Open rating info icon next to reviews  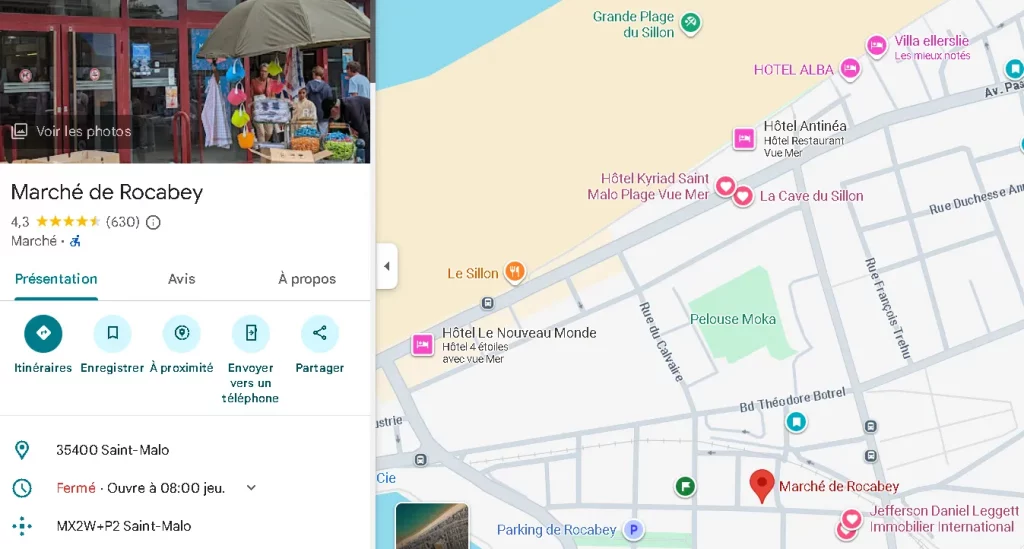coord(153,222)
